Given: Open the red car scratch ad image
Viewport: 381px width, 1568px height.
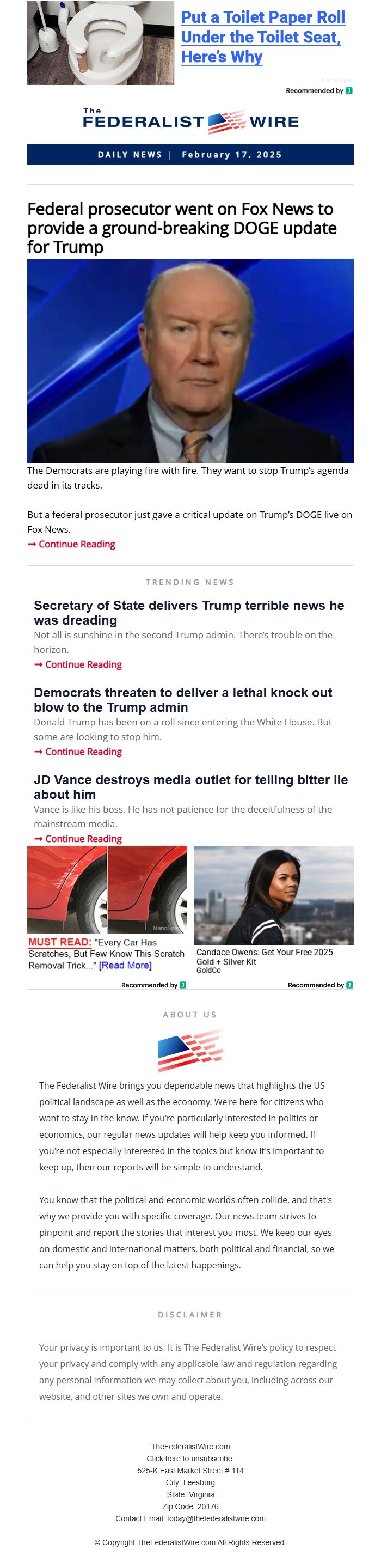Looking at the screenshot, I should click(107, 889).
